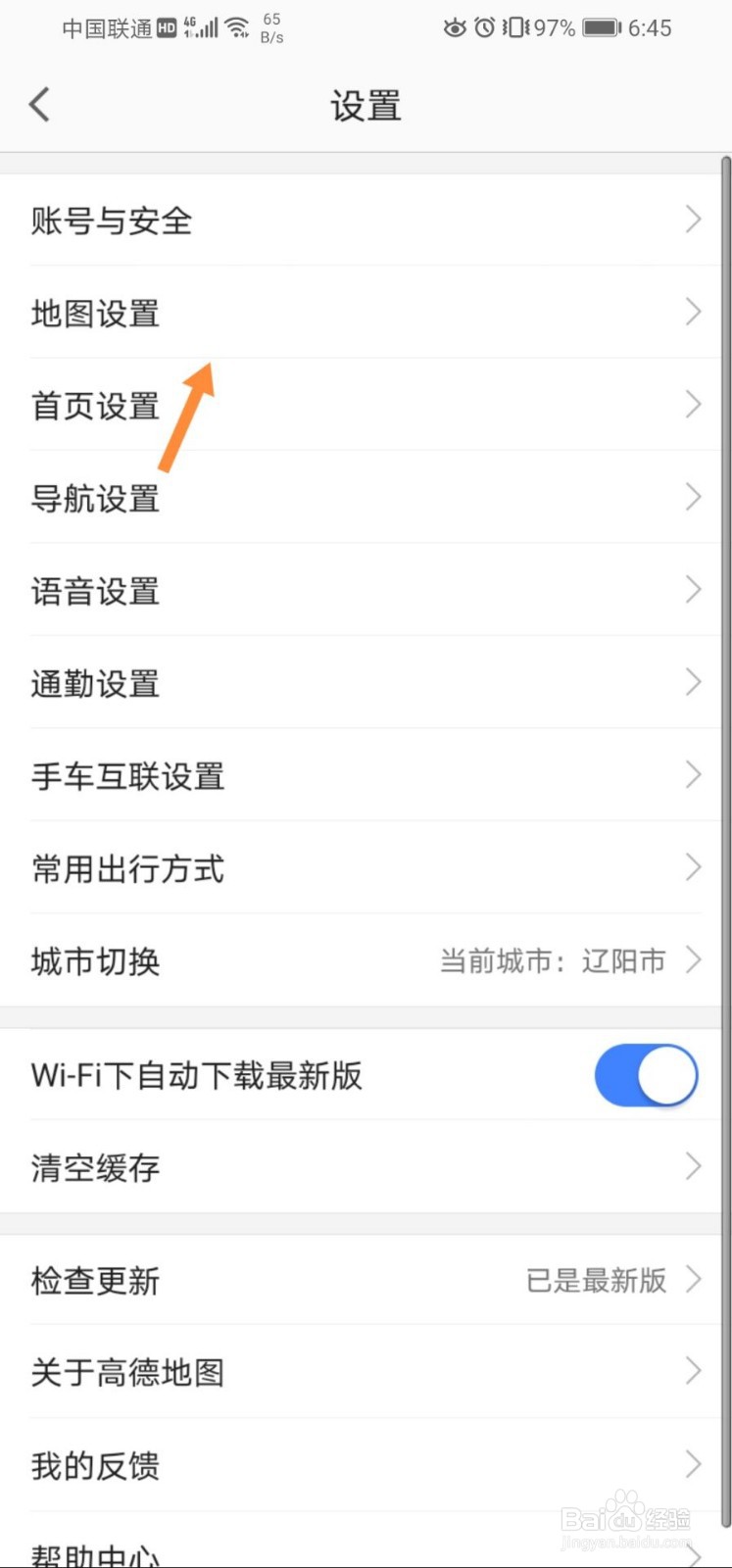Select 首页设置 (Home Page Settings)
This screenshot has width=732, height=1568.
coord(95,406)
